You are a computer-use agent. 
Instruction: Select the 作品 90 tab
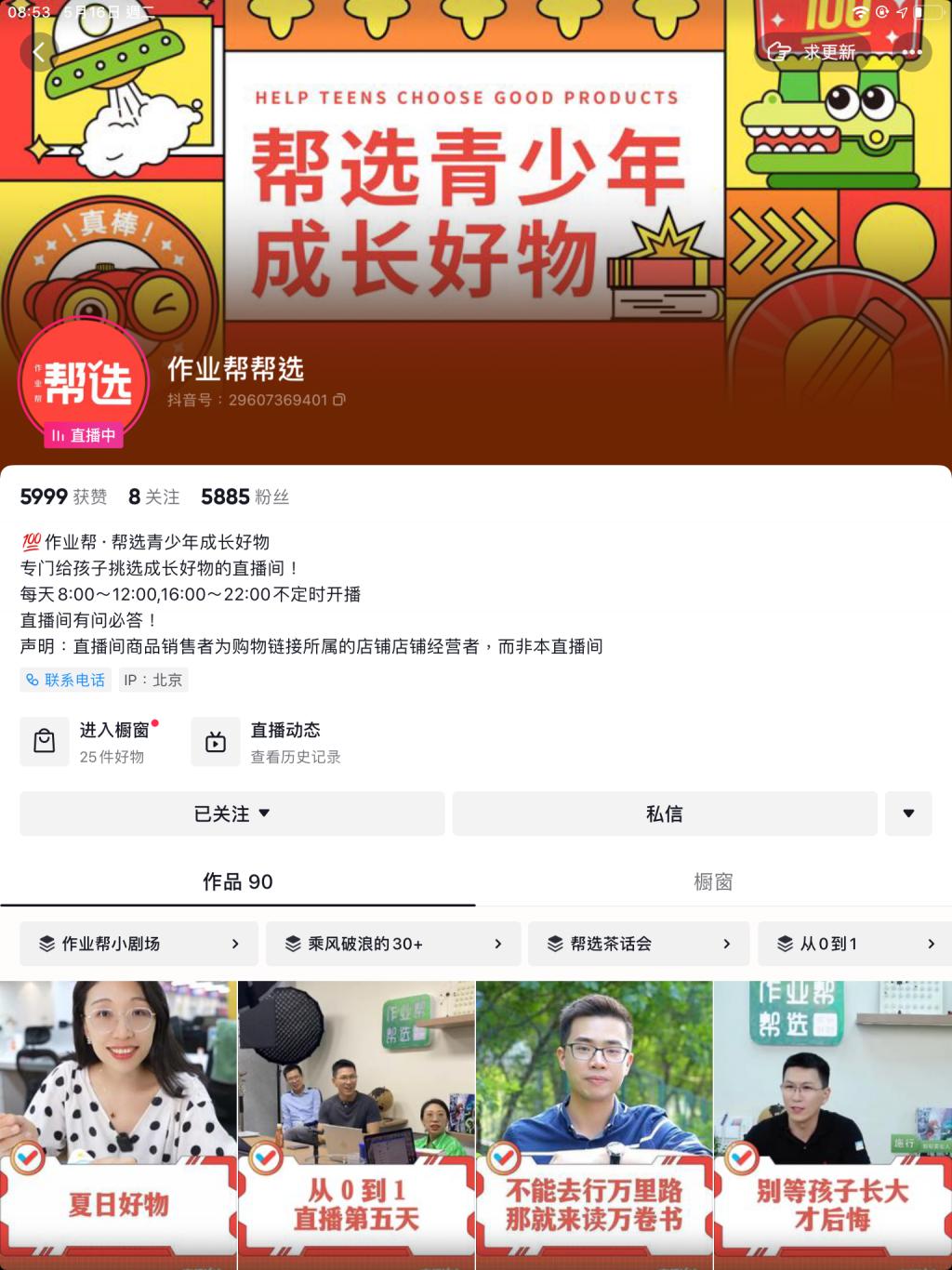(x=238, y=881)
